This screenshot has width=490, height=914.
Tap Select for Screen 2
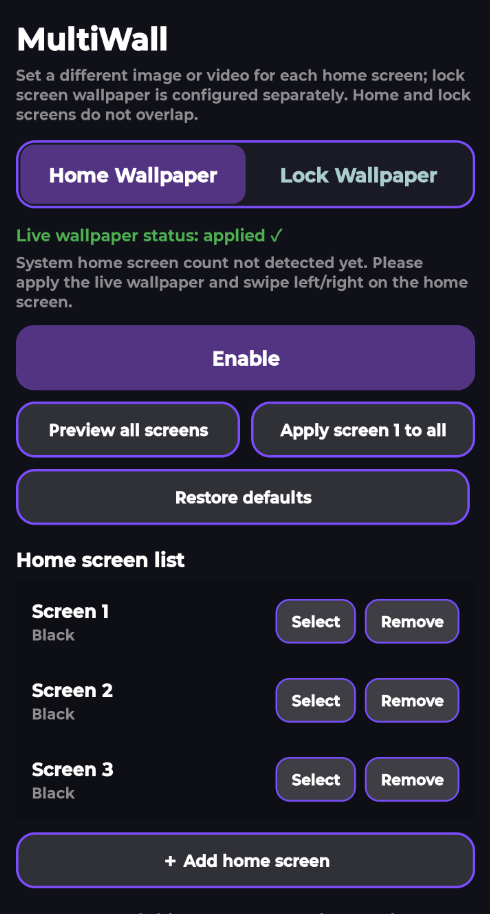316,700
